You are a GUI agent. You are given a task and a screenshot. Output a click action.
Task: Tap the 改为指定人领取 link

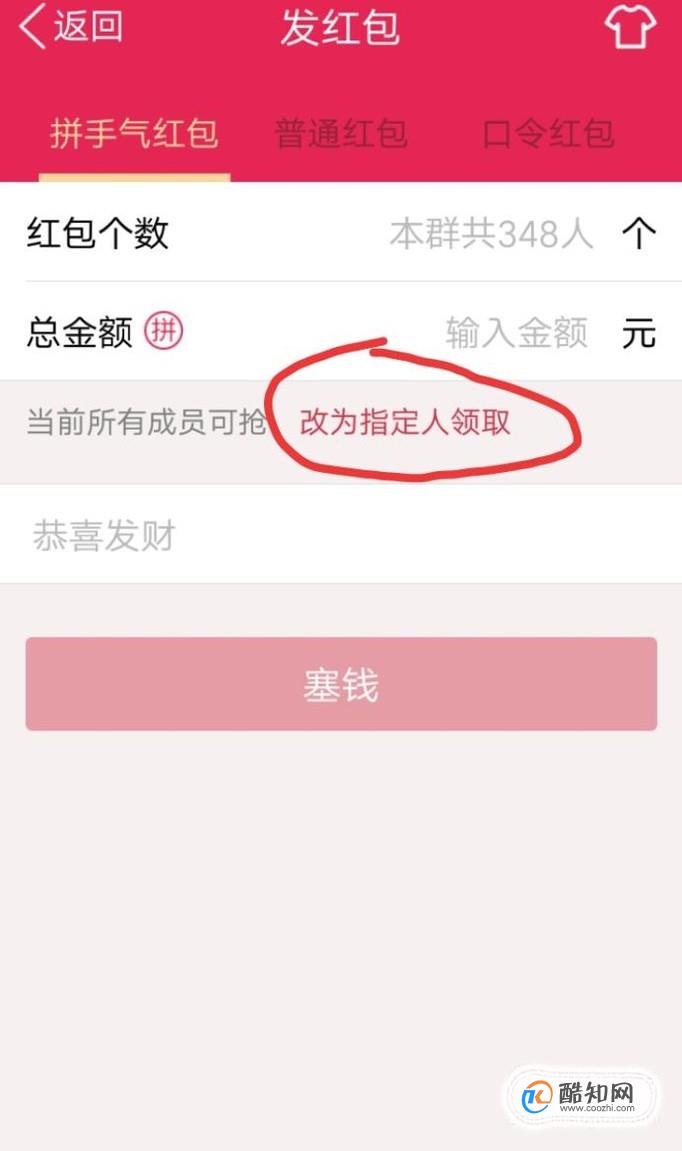(x=405, y=422)
